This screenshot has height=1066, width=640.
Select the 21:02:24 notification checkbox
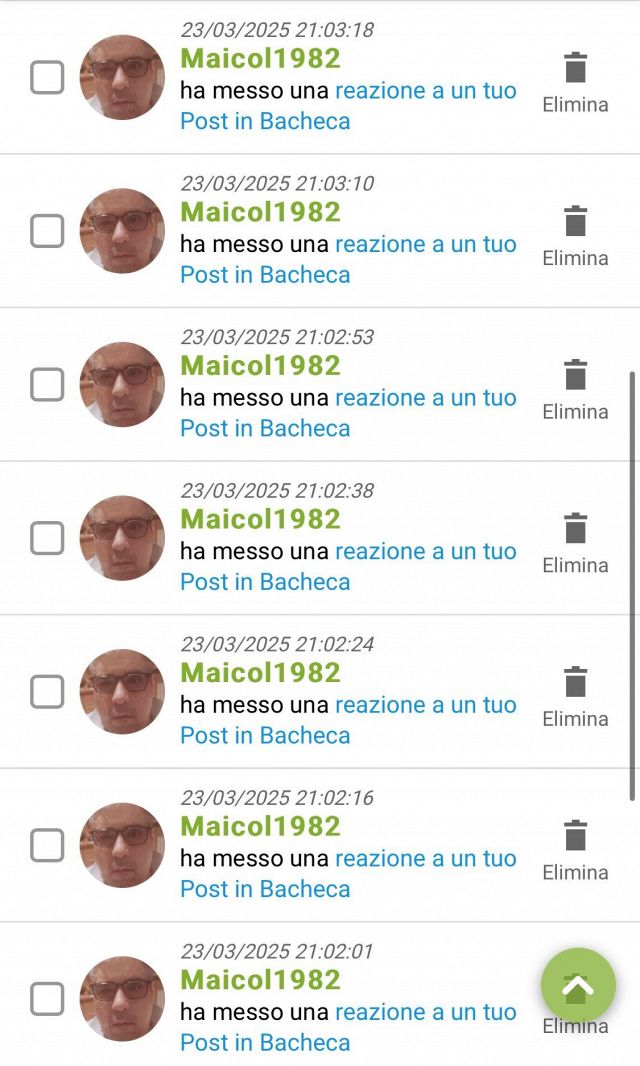(x=47, y=692)
